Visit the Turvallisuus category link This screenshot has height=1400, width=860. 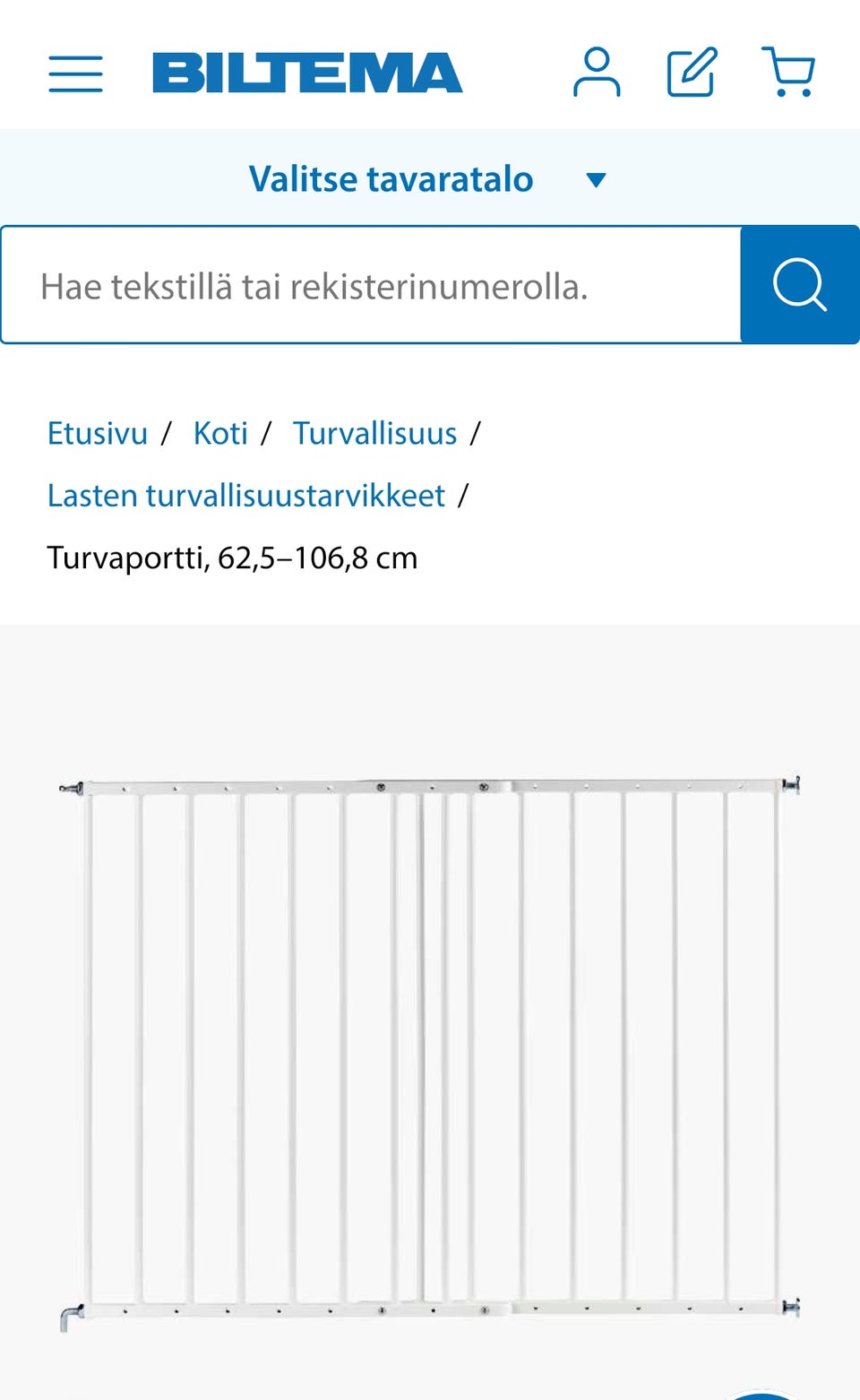pos(374,433)
